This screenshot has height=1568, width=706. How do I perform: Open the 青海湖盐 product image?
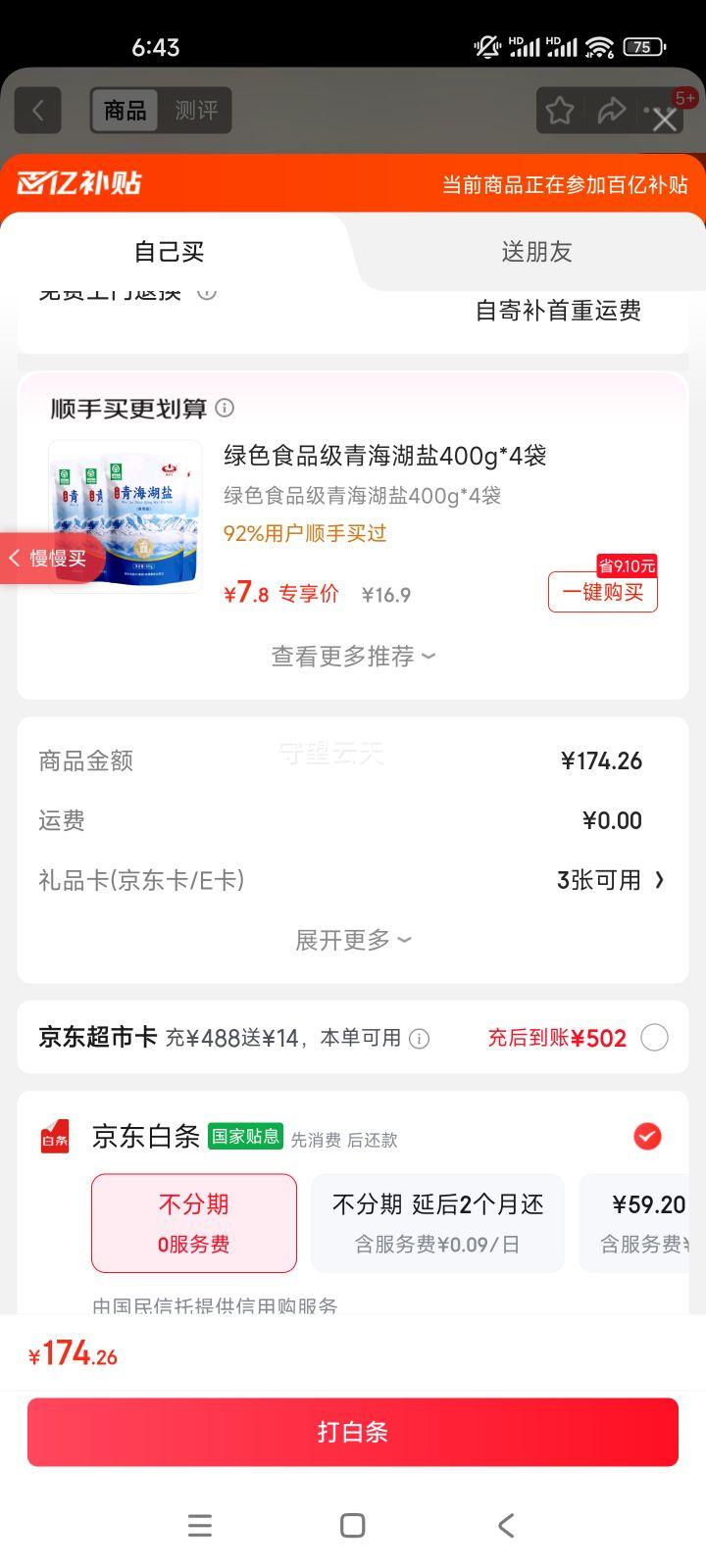click(x=125, y=515)
